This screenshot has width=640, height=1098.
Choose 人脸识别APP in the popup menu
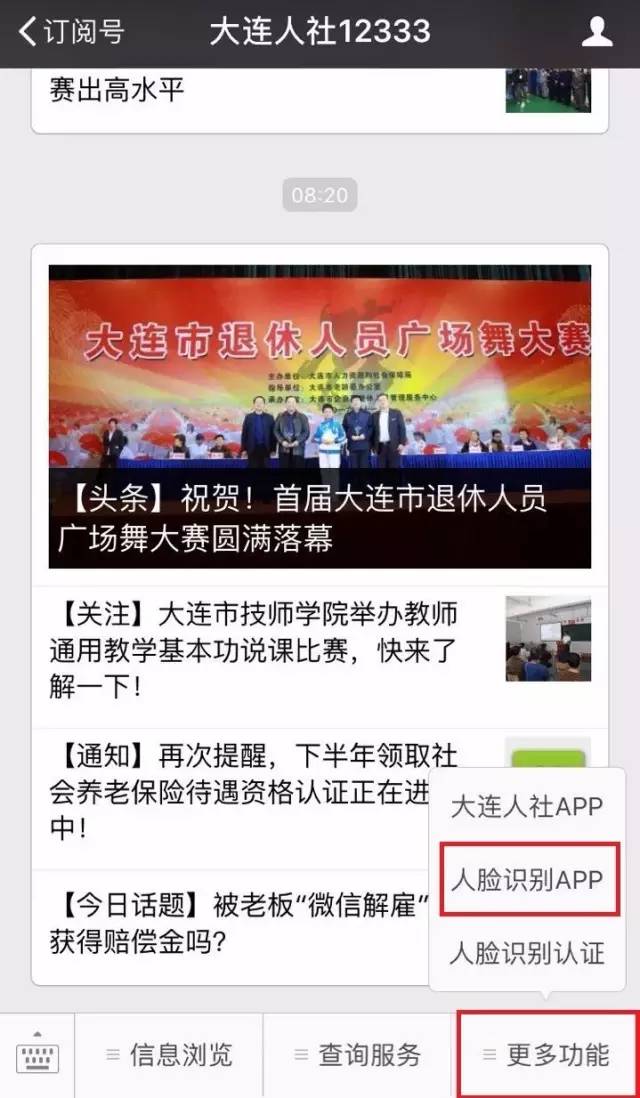[x=527, y=879]
